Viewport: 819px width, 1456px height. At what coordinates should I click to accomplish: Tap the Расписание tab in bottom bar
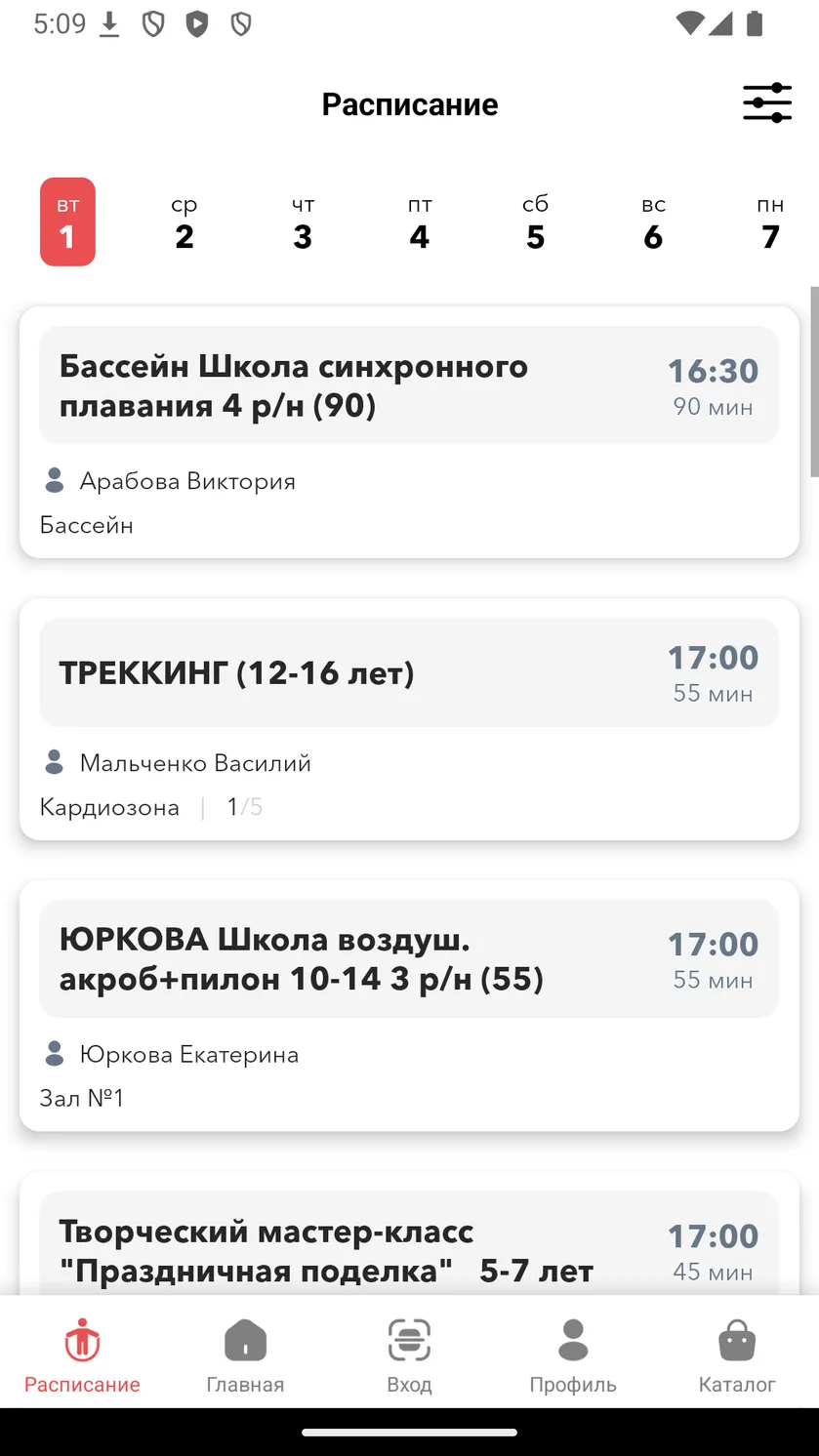82,1355
